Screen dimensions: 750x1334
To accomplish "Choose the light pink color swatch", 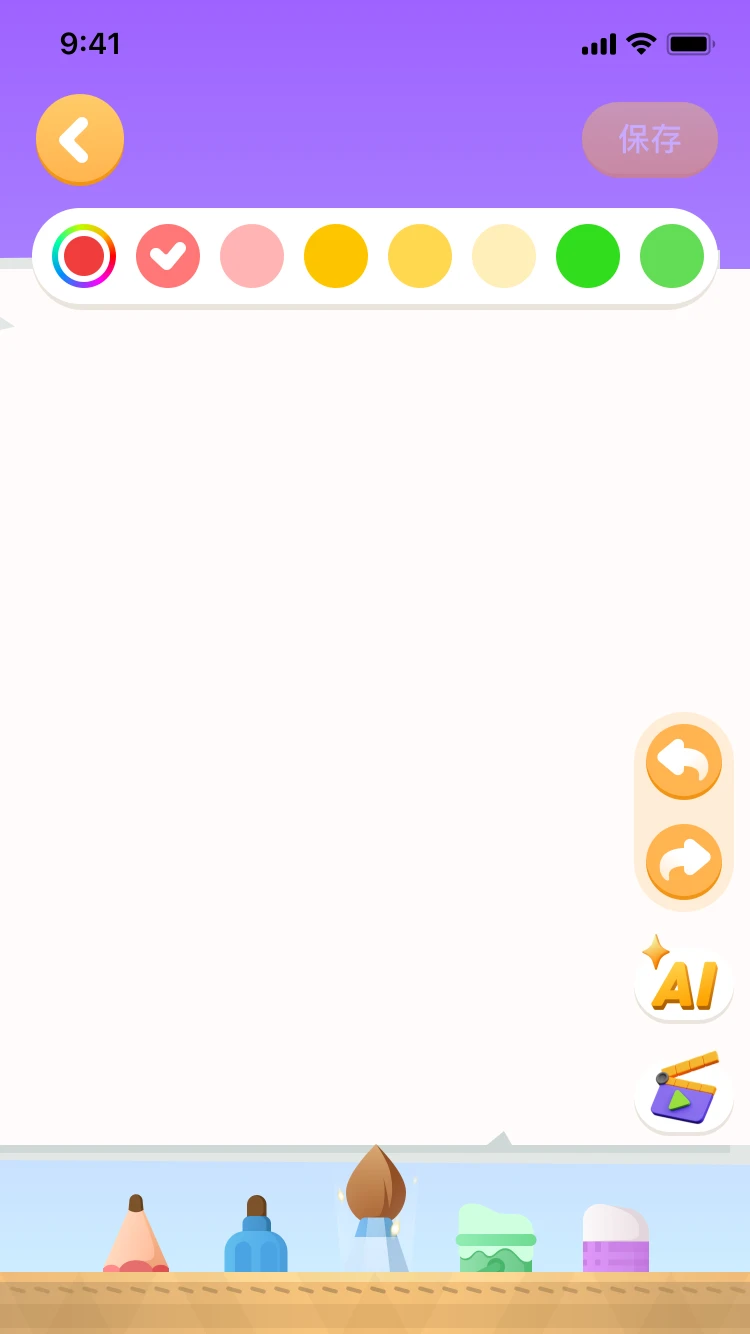I will (252, 256).
